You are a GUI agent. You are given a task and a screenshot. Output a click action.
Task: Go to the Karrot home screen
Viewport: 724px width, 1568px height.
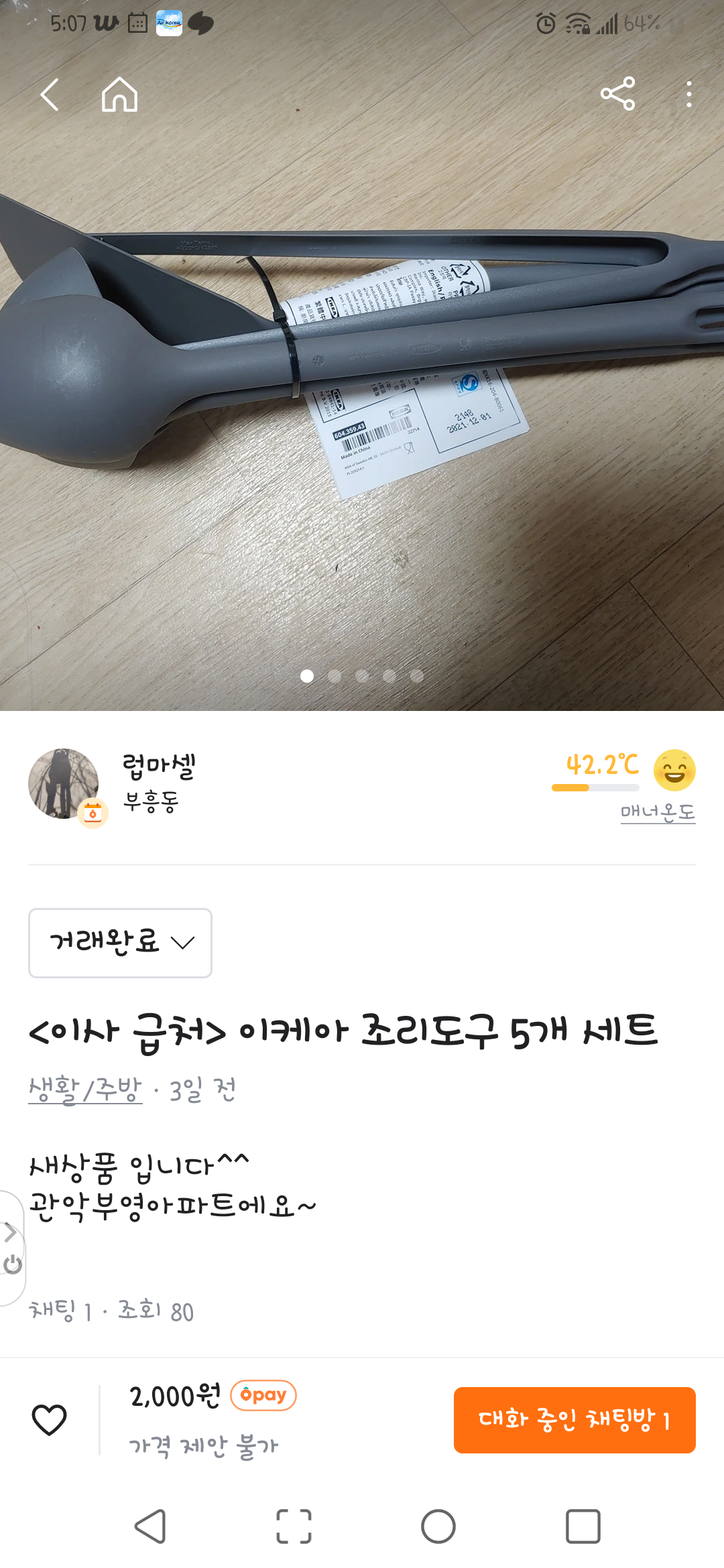click(119, 94)
